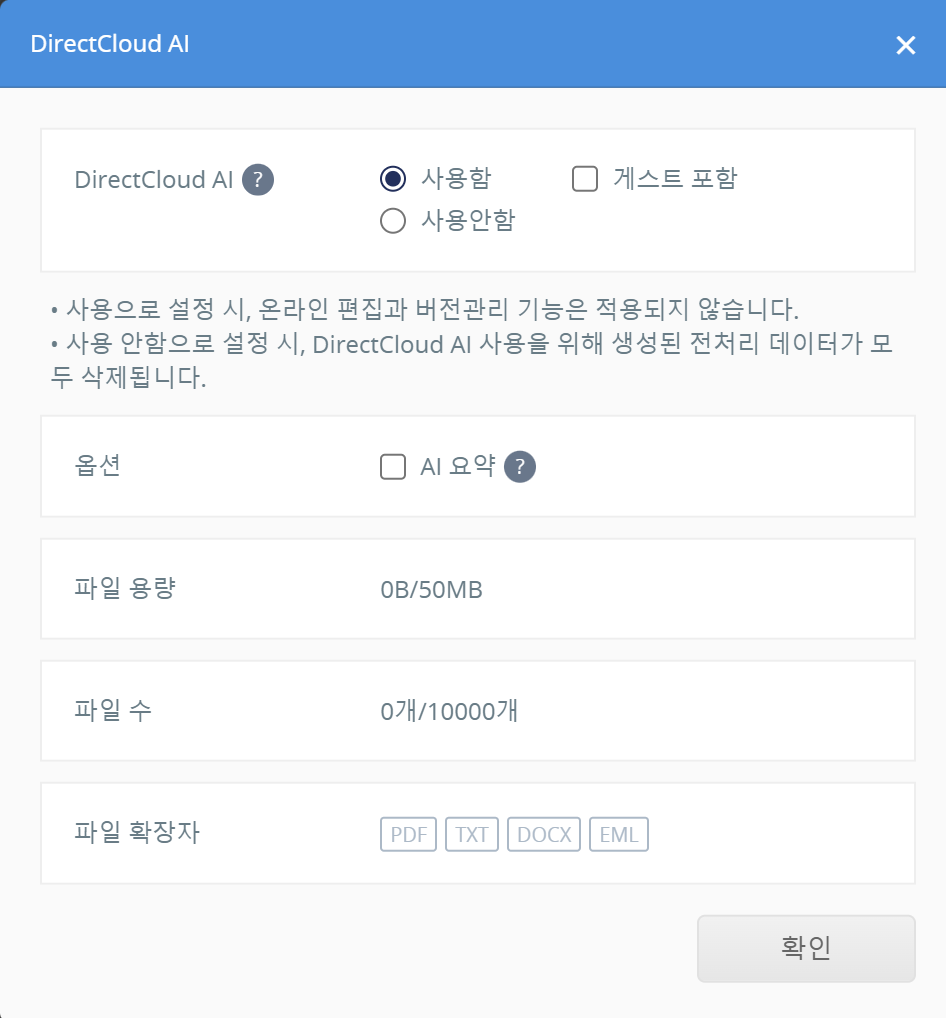Enable the AI 요약 checkbox

click(393, 467)
